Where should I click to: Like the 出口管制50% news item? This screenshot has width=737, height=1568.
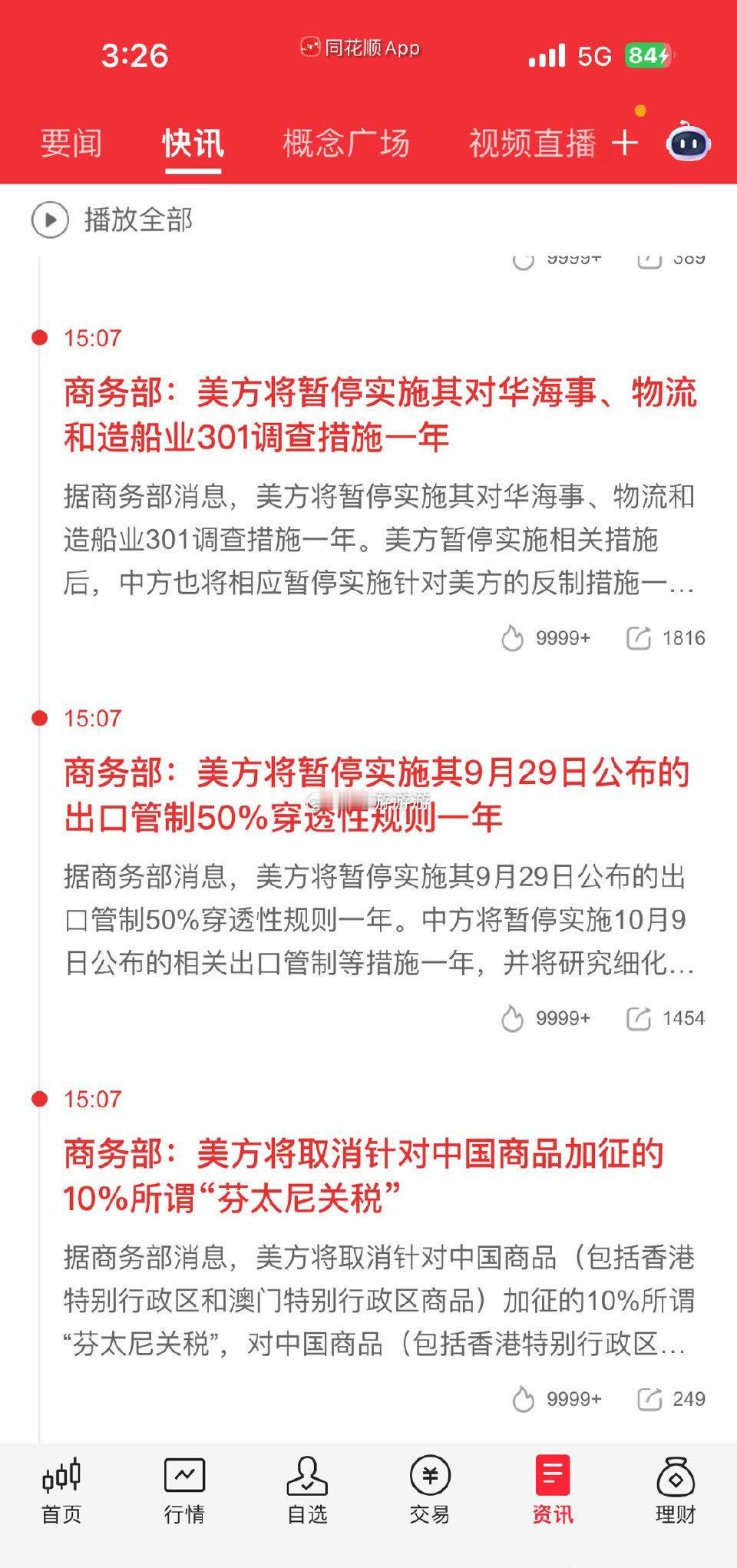(x=514, y=1017)
